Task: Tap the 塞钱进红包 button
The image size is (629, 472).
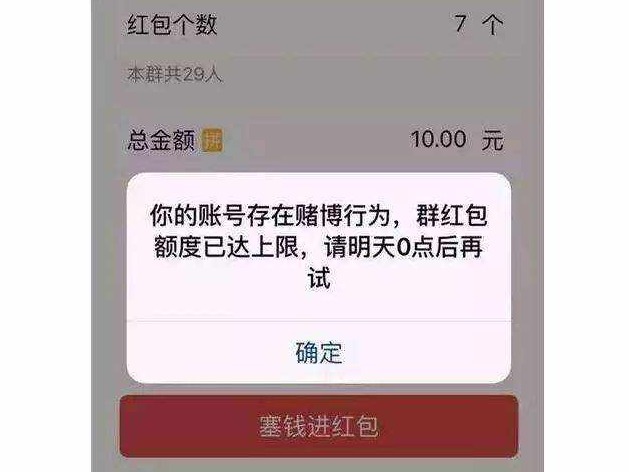Action: (319, 426)
